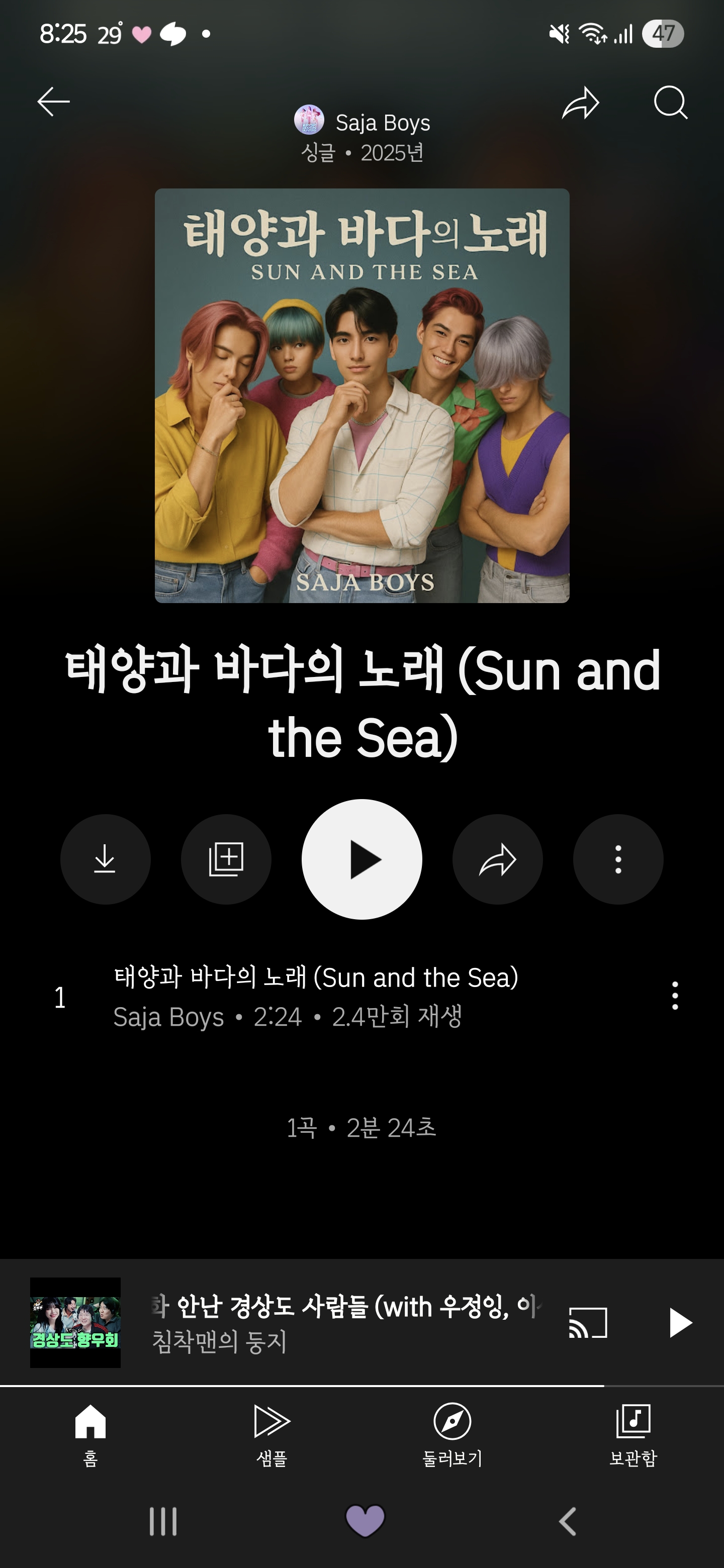The image size is (724, 1568).
Task: Open the Saja Boys artist page
Action: (363, 122)
